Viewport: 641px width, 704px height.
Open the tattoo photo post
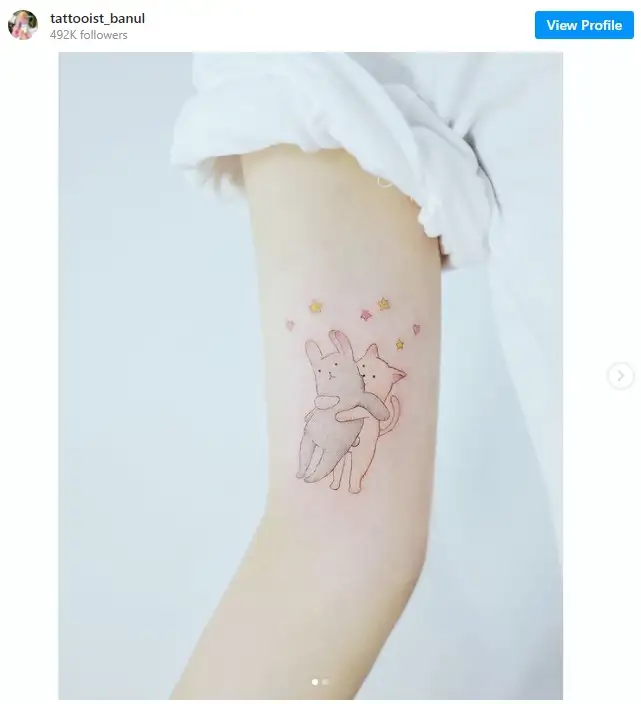[x=310, y=375]
